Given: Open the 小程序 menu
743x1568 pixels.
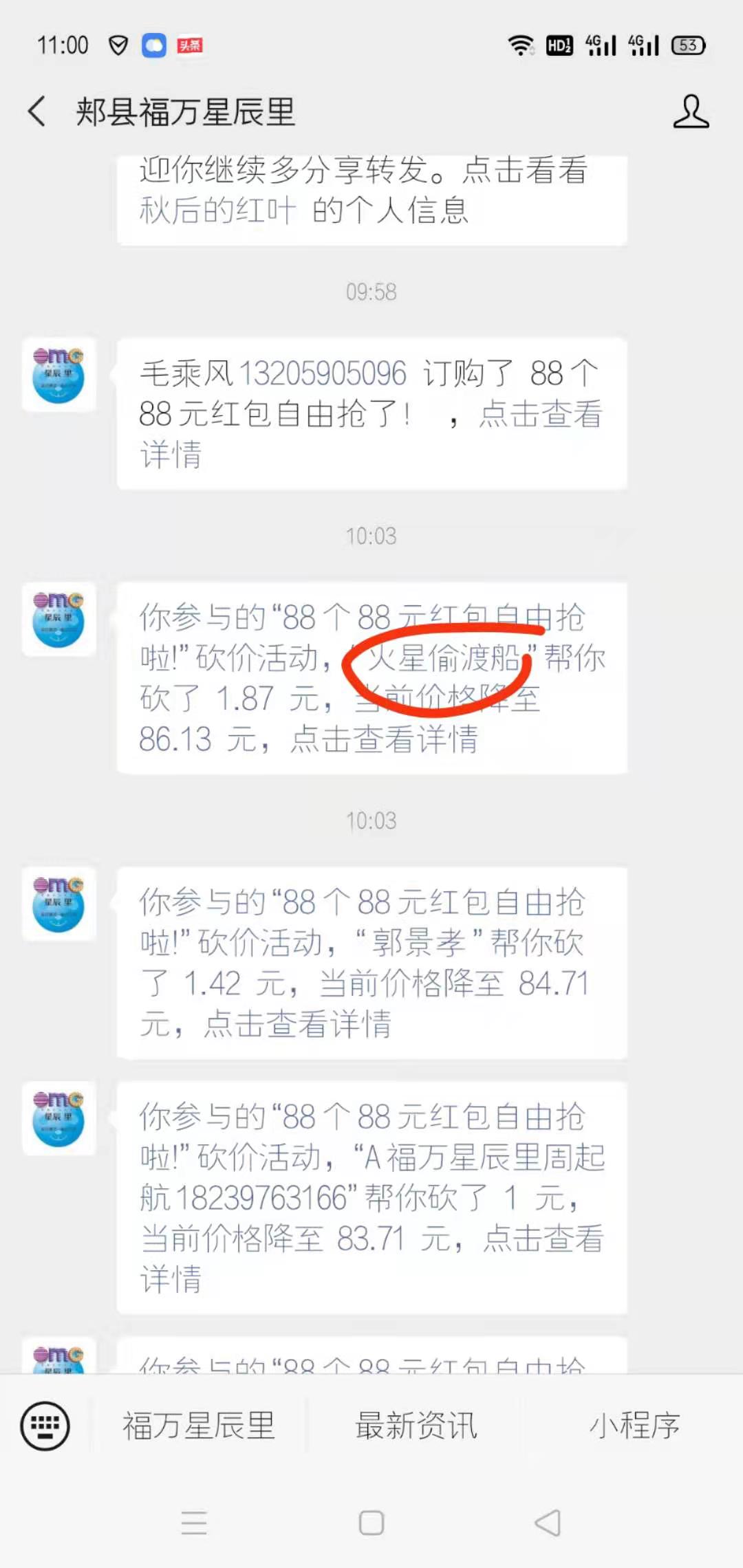Looking at the screenshot, I should [x=634, y=1426].
